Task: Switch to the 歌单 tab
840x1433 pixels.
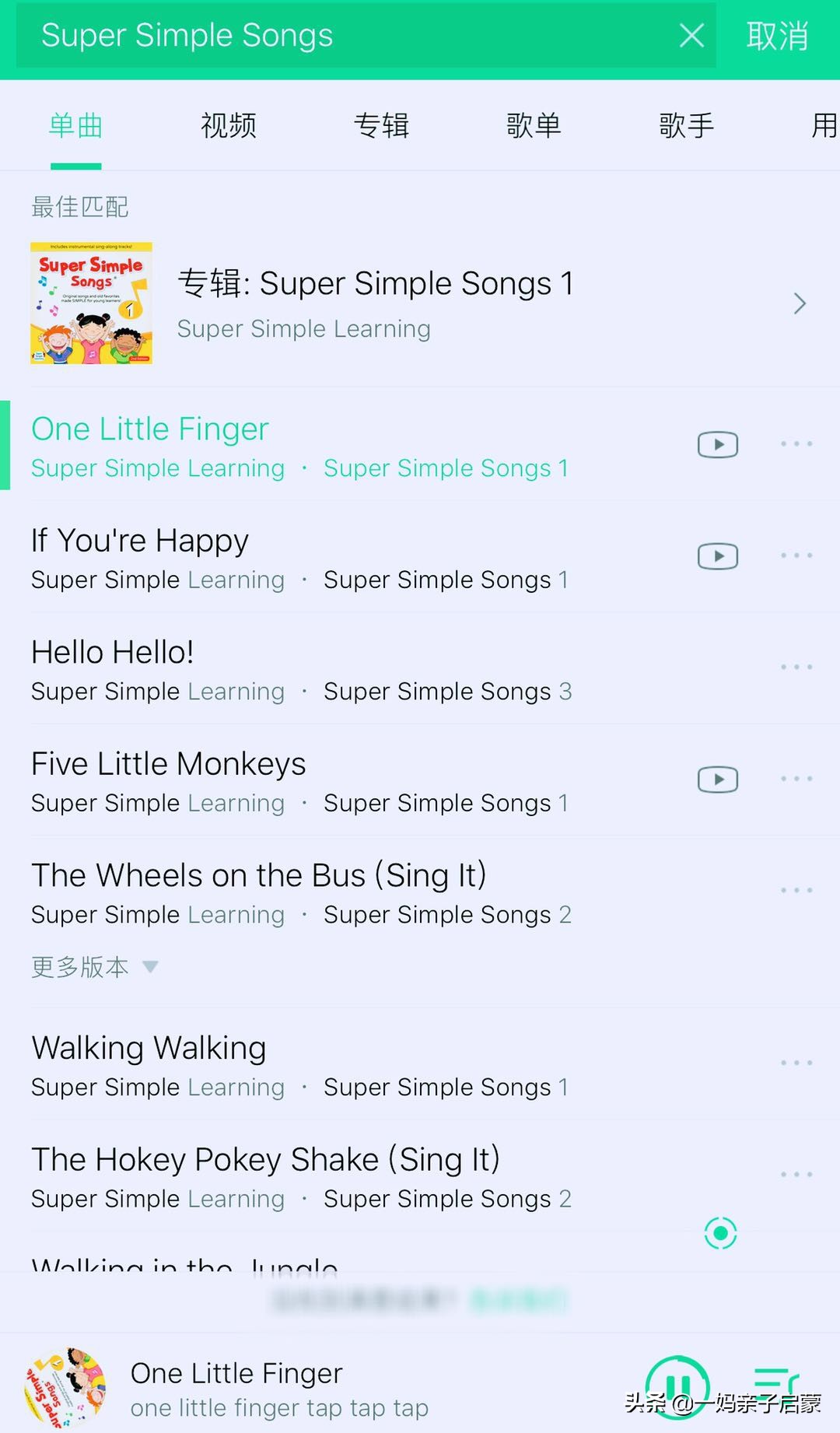Action: (534, 125)
